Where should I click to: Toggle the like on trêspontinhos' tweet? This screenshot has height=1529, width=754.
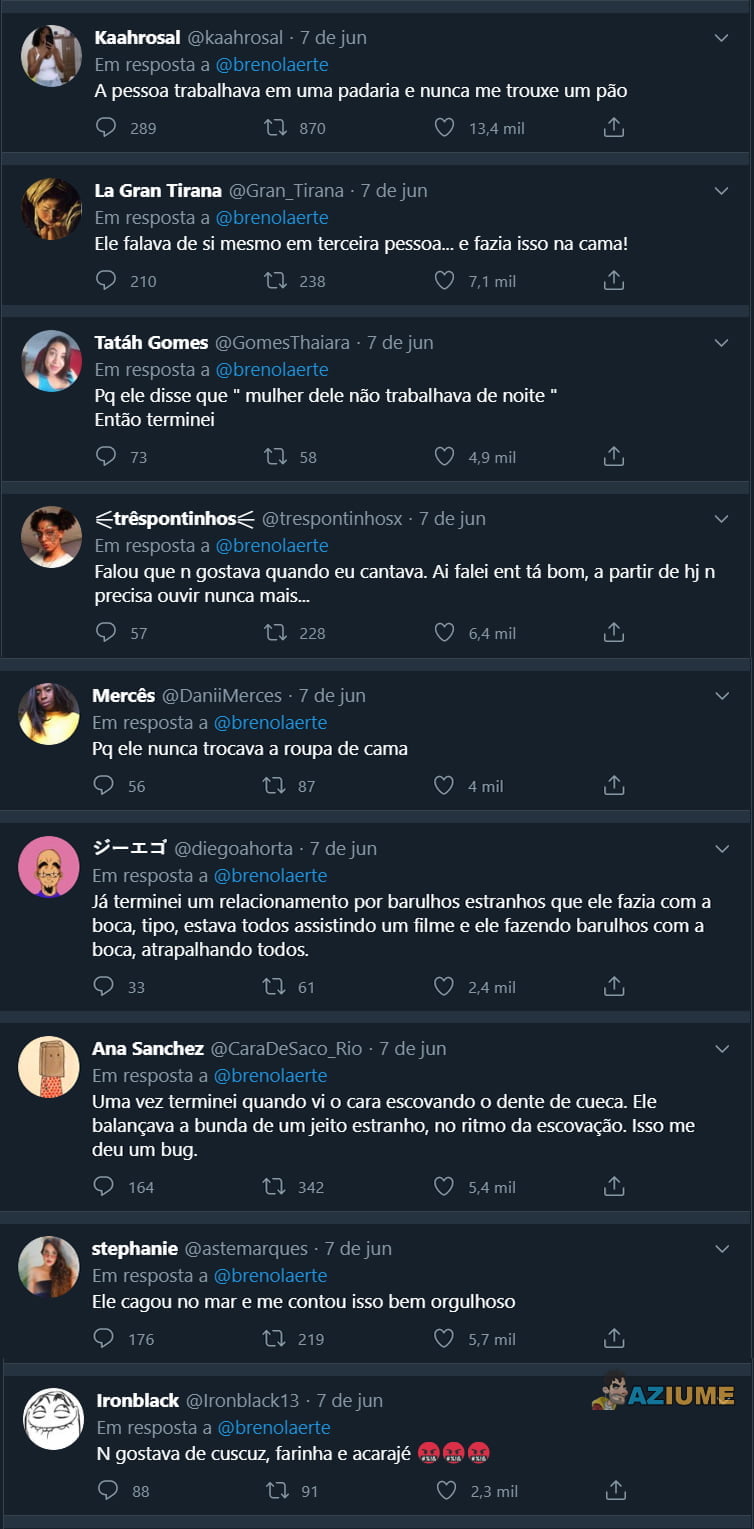pyautogui.click(x=444, y=632)
